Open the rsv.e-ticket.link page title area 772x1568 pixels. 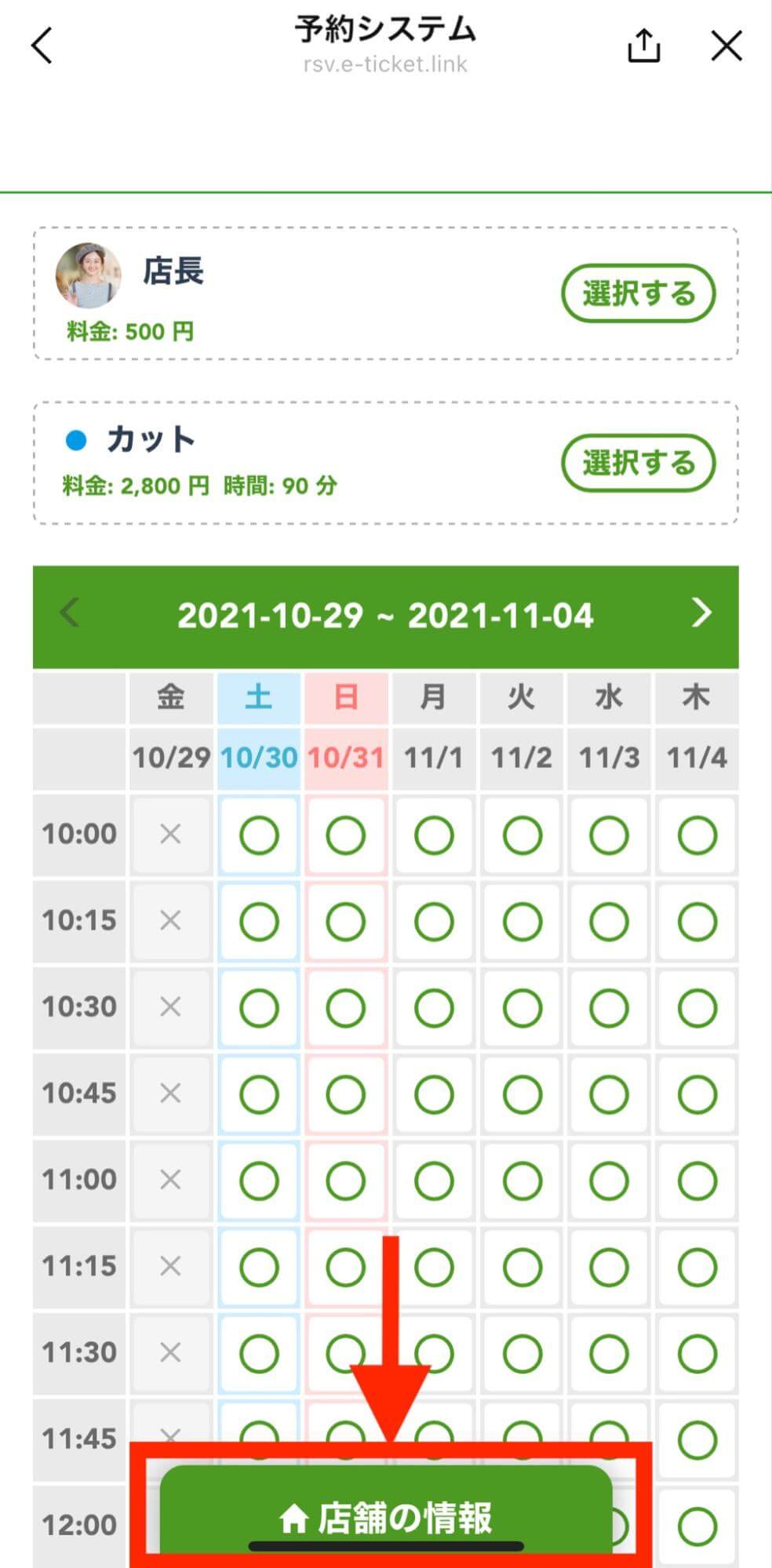[385, 63]
